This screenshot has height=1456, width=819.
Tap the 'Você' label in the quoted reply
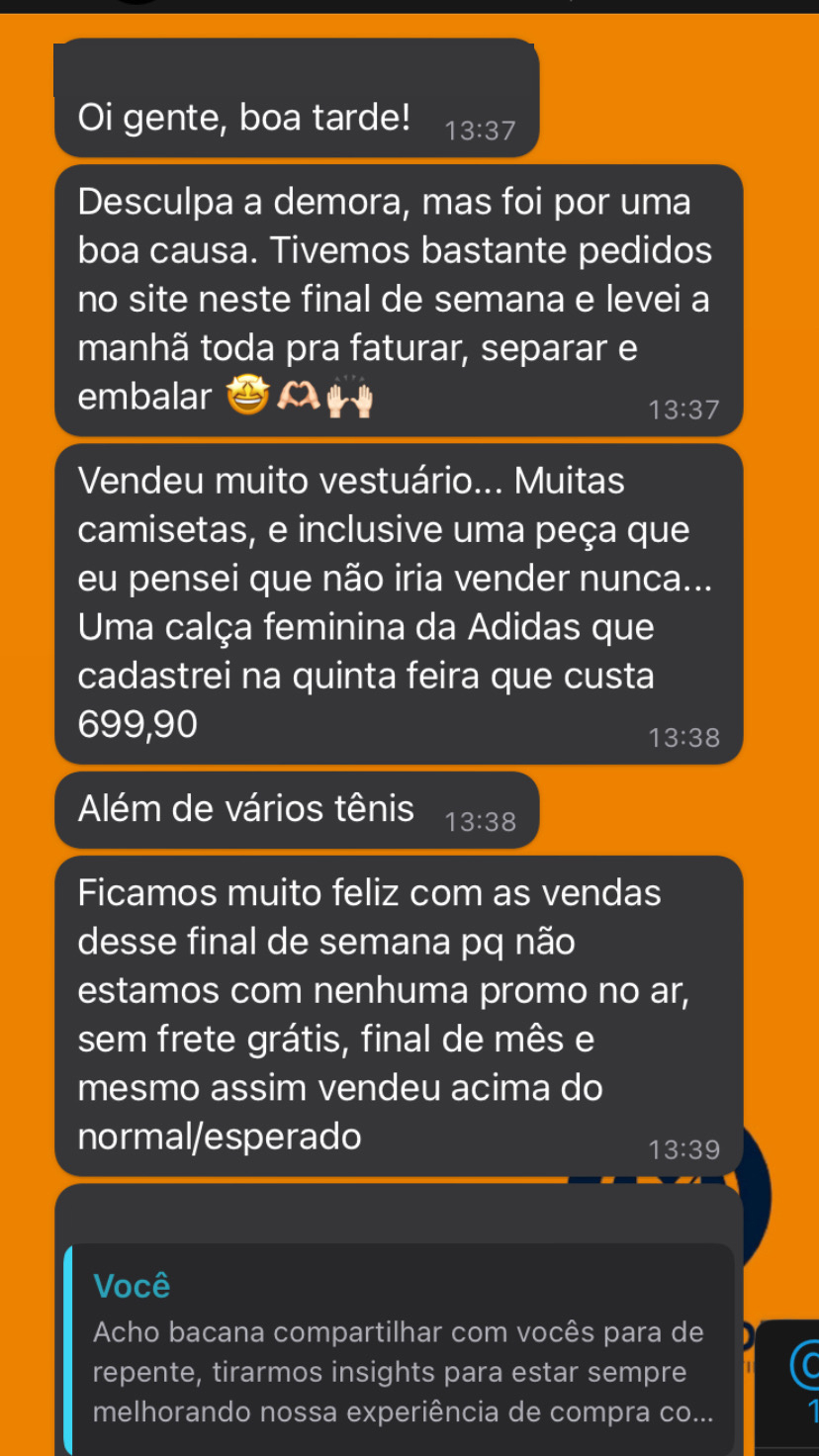132,1285
